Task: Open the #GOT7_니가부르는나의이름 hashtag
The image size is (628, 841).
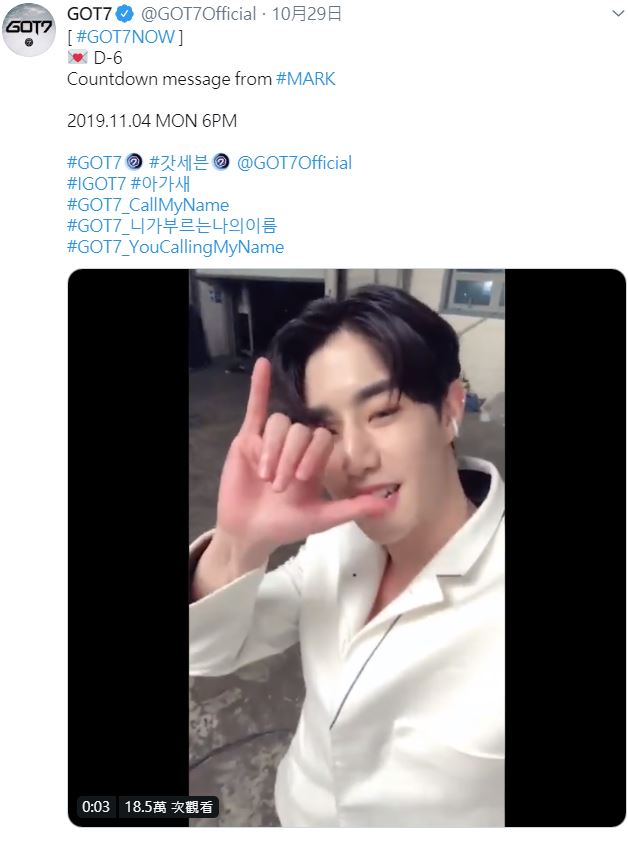Action: pyautogui.click(x=171, y=226)
